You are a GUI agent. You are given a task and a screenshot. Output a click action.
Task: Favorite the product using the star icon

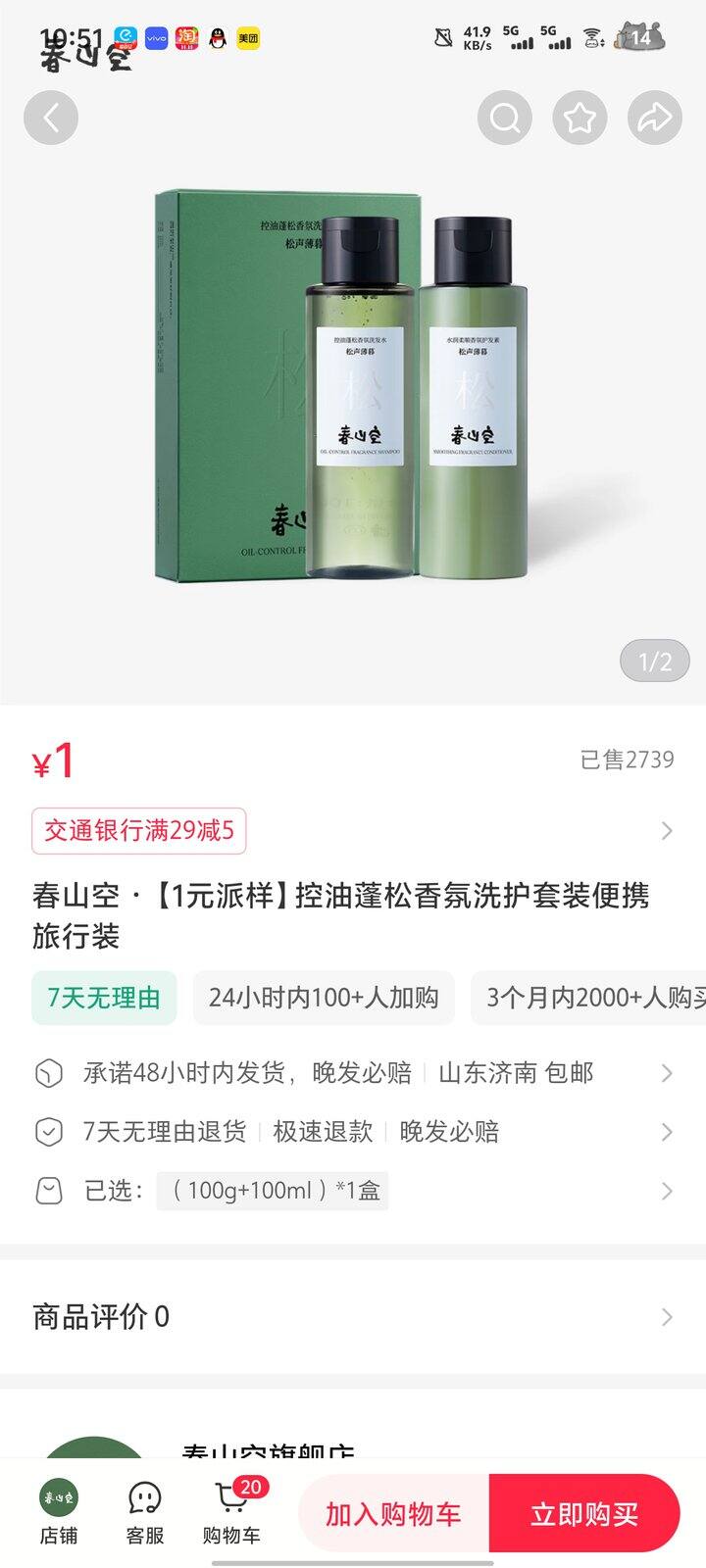point(579,117)
